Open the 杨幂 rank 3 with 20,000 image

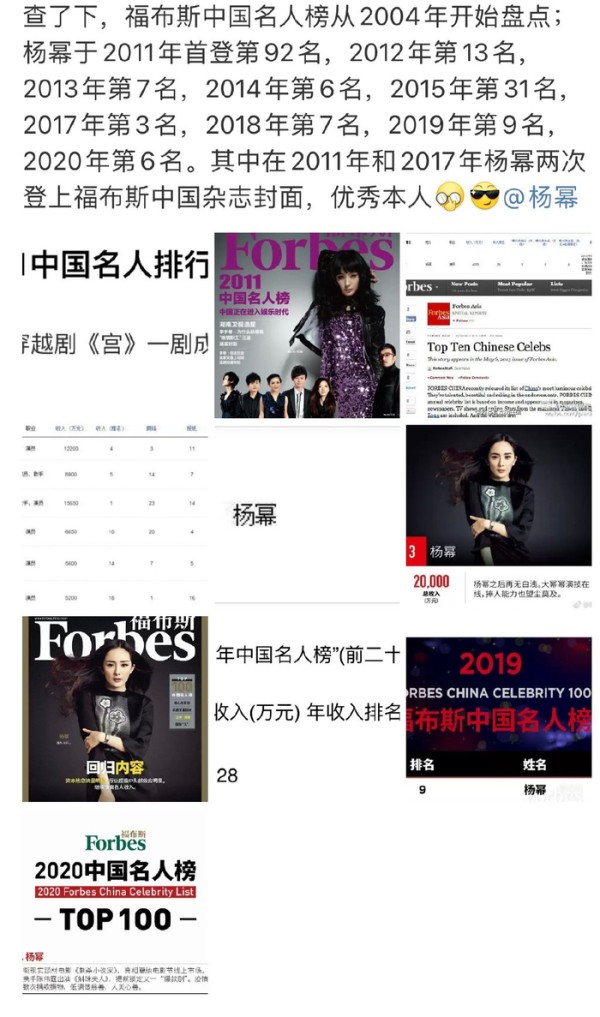click(499, 517)
